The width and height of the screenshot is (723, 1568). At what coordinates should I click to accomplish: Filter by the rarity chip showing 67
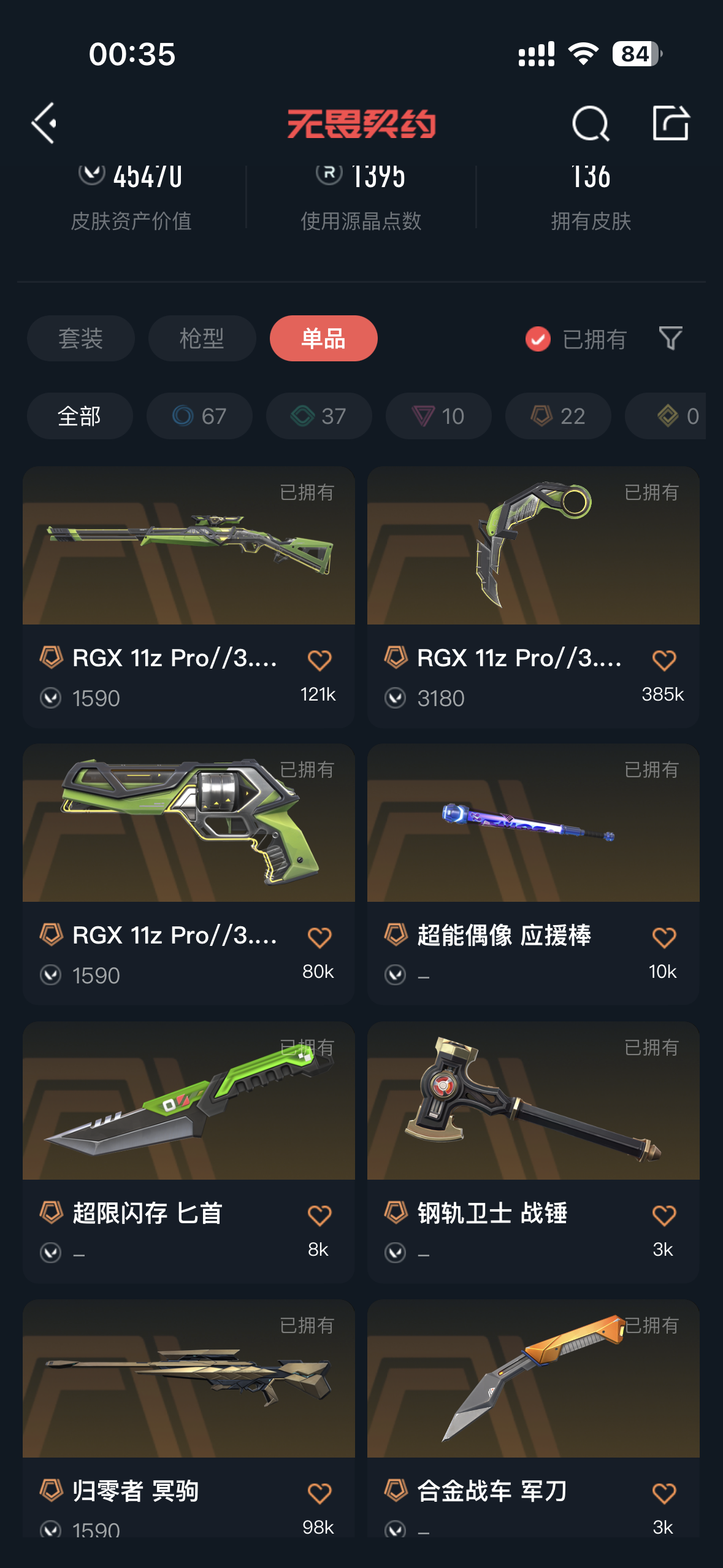(x=199, y=416)
